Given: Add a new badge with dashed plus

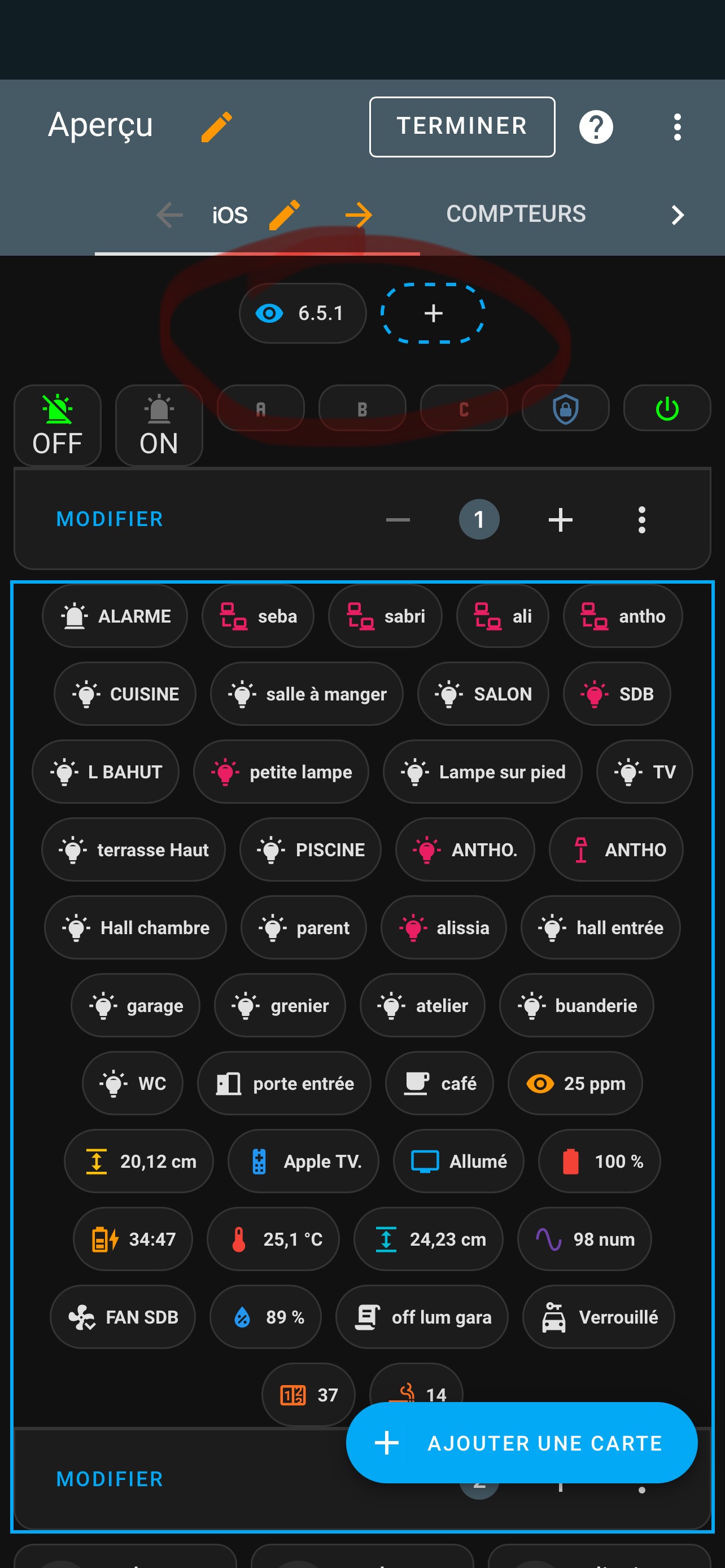Looking at the screenshot, I should [433, 313].
